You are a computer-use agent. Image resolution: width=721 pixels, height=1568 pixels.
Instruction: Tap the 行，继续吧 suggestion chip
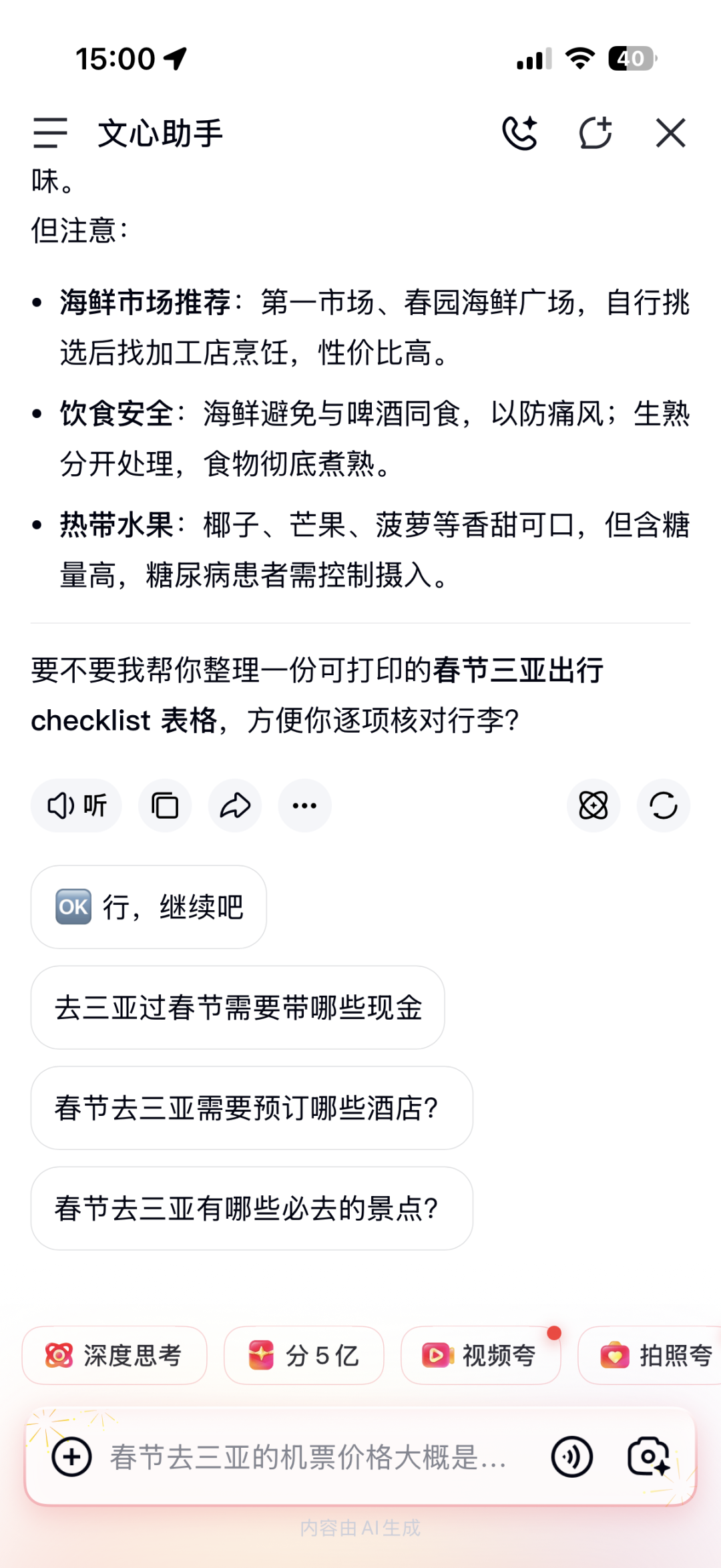tap(148, 906)
